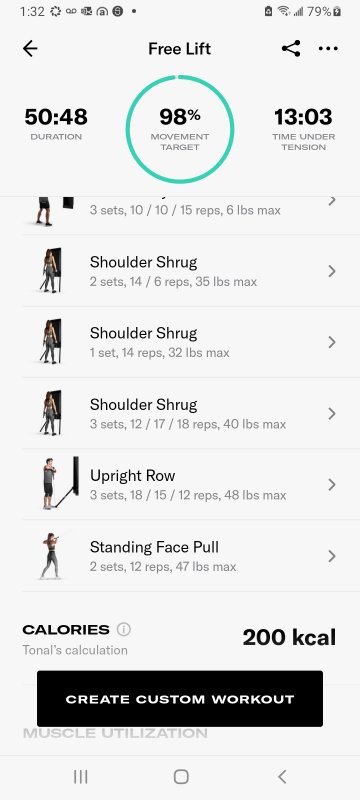Open the three-dot overflow menu
The width and height of the screenshot is (360, 800).
pos(328,48)
